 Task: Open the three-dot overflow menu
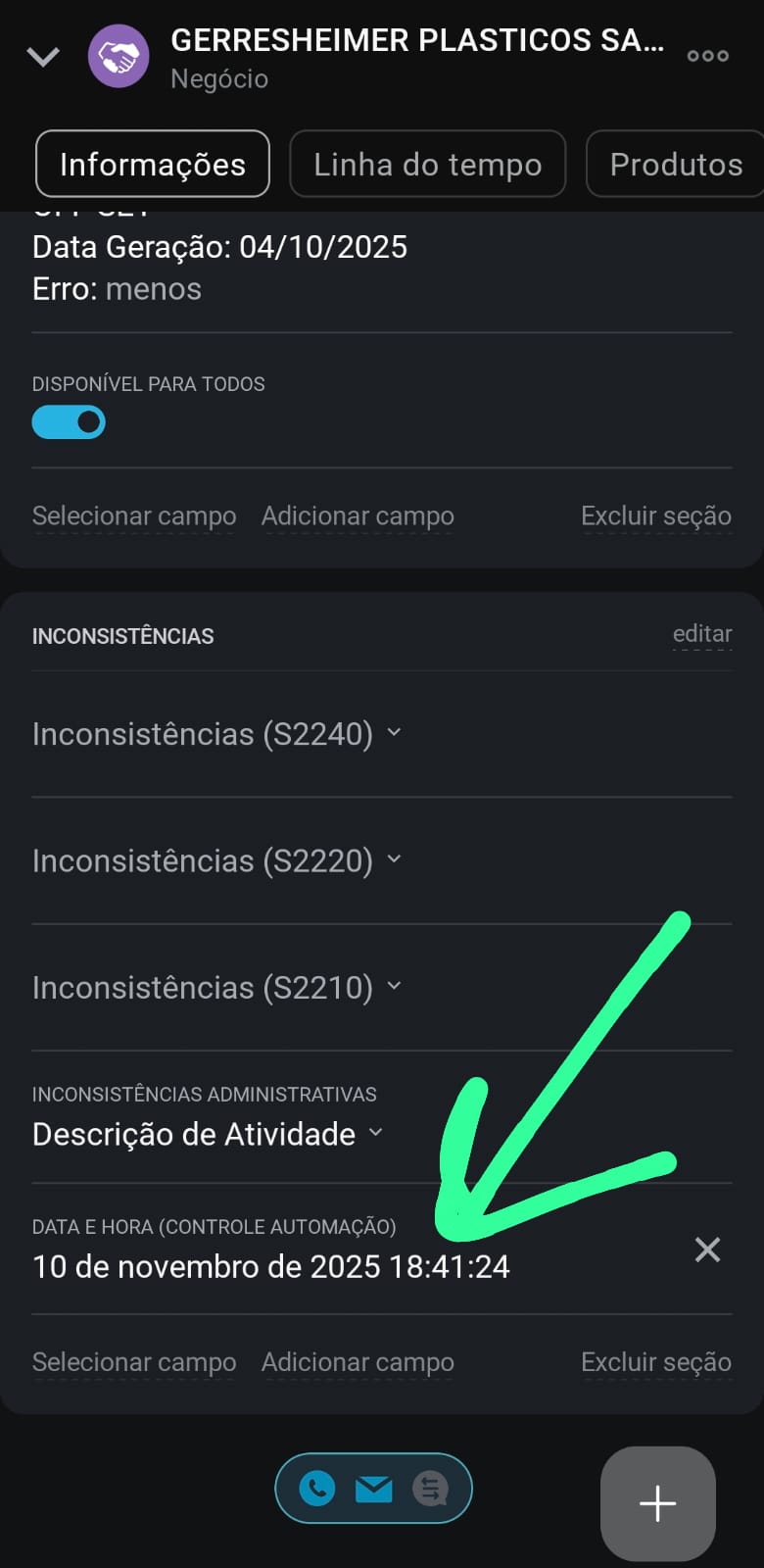707,56
